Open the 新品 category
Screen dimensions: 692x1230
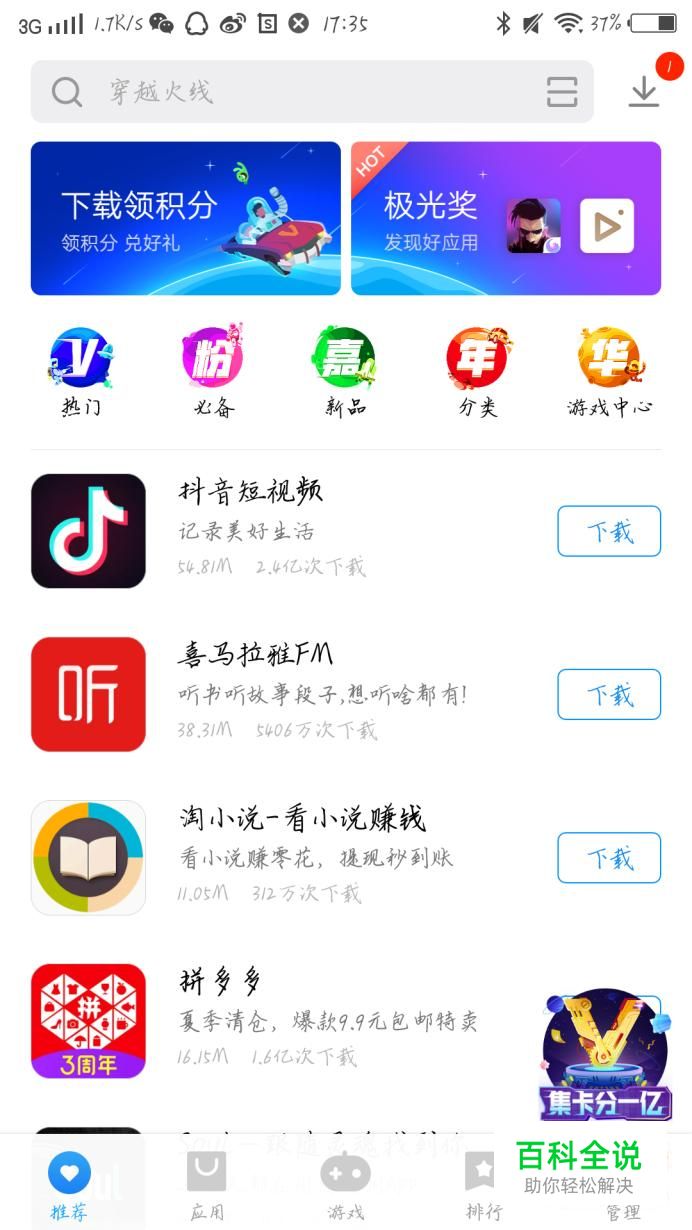pyautogui.click(x=345, y=371)
